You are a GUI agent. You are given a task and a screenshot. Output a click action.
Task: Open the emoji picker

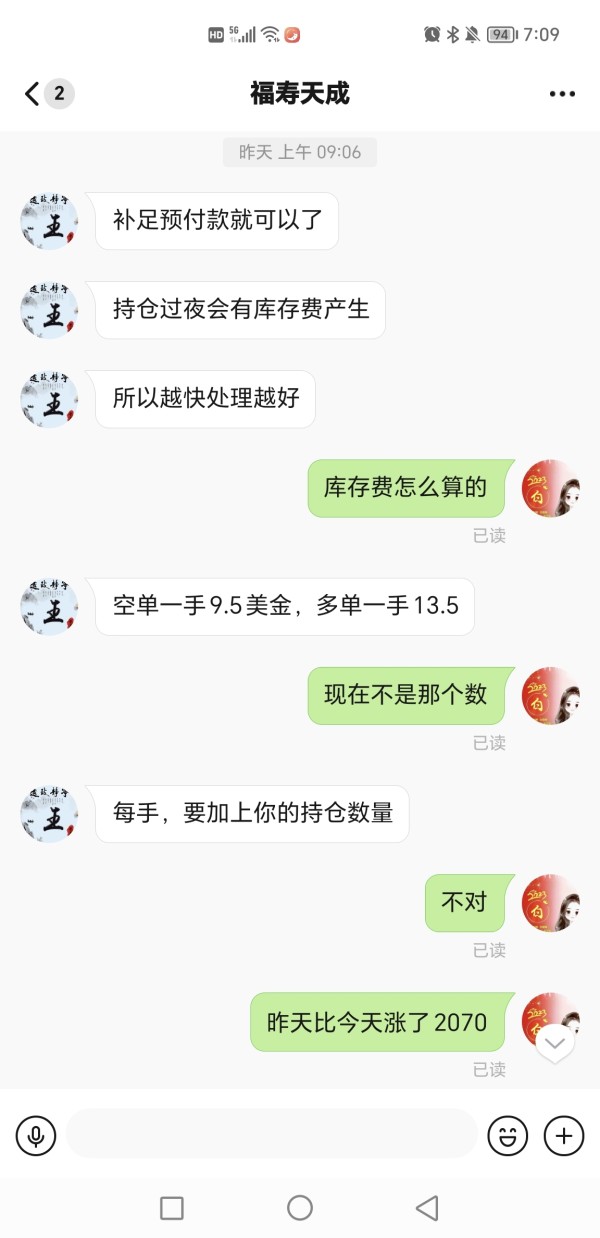click(507, 1135)
